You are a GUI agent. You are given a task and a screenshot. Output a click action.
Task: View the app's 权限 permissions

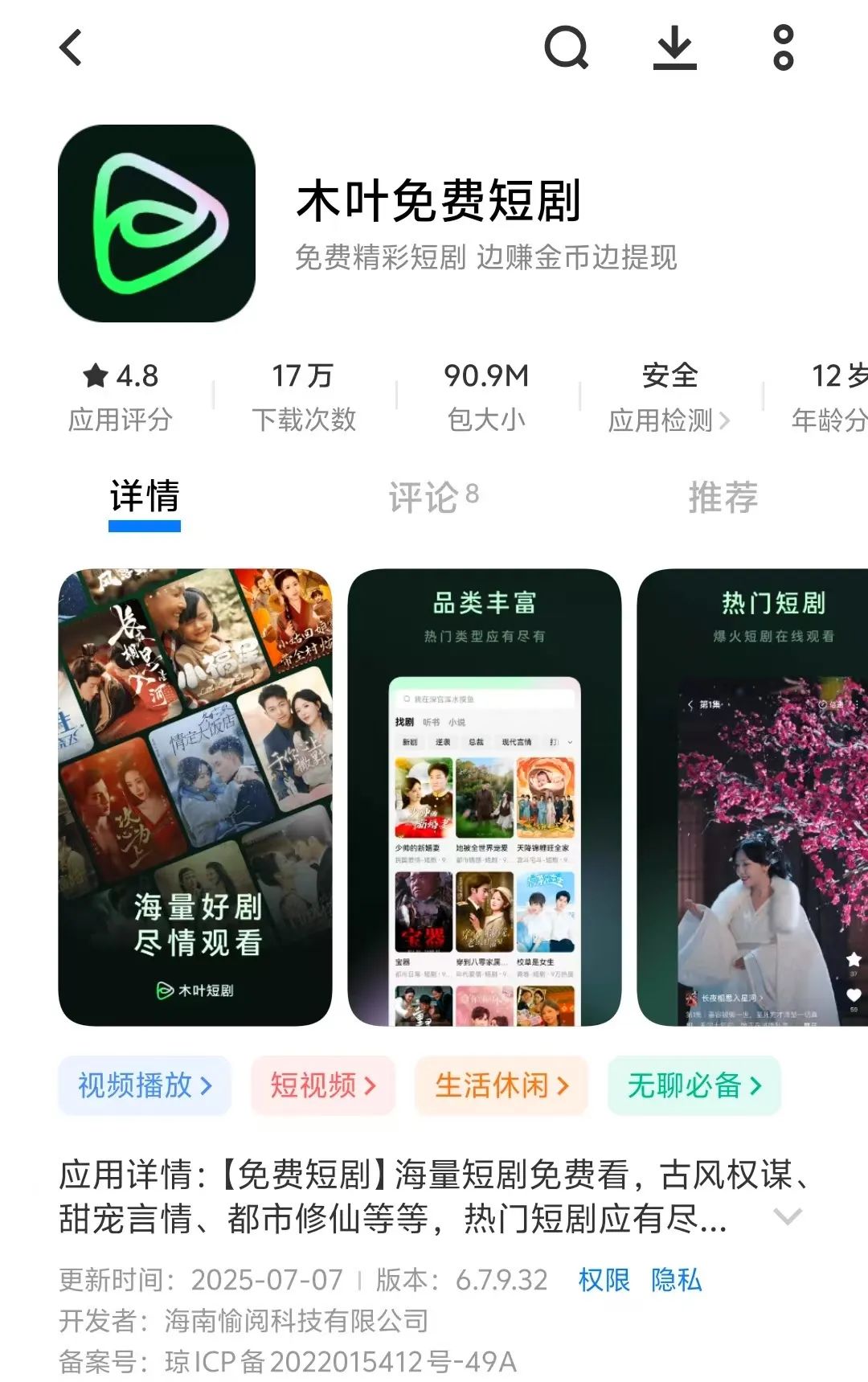pos(604,1279)
